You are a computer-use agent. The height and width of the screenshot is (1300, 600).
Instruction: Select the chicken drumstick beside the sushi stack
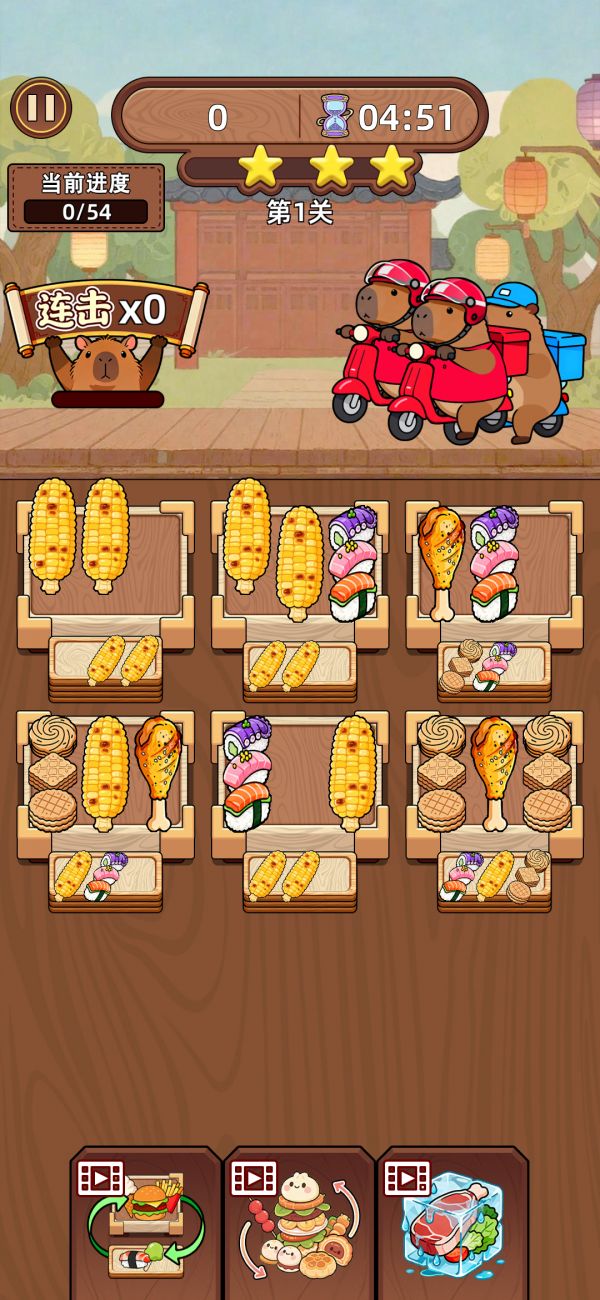pyautogui.click(x=441, y=561)
